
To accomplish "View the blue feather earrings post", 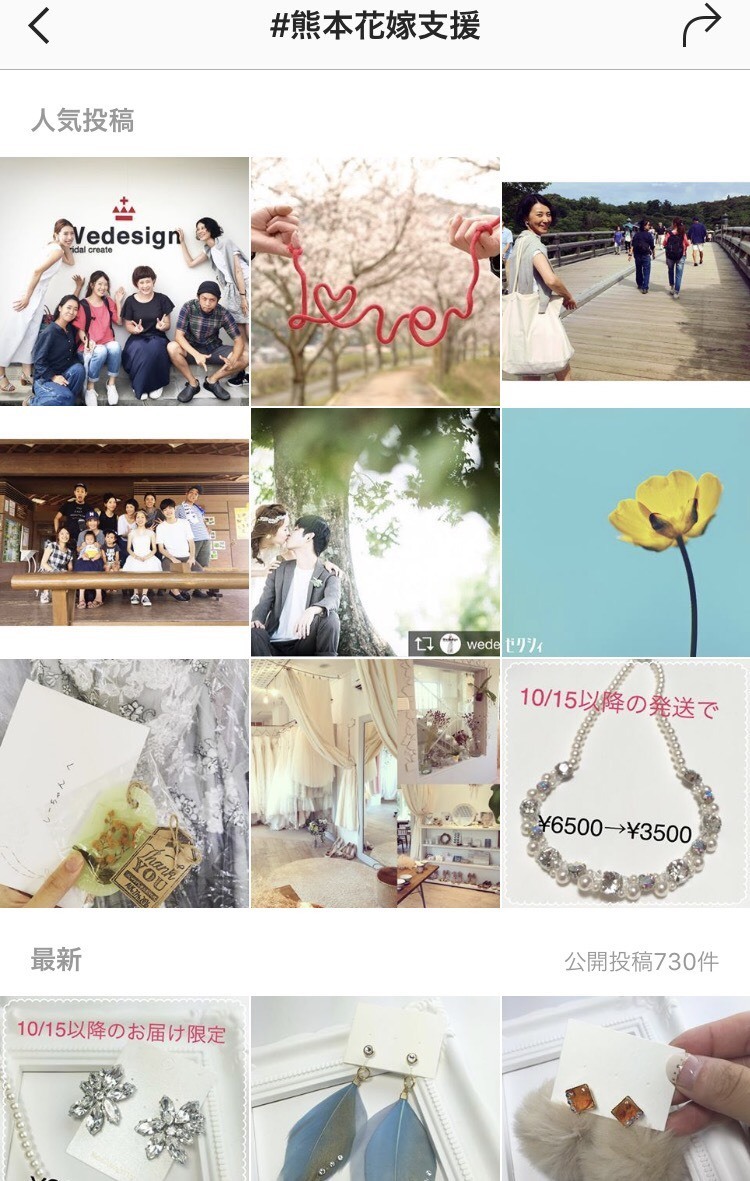I will click(375, 1088).
